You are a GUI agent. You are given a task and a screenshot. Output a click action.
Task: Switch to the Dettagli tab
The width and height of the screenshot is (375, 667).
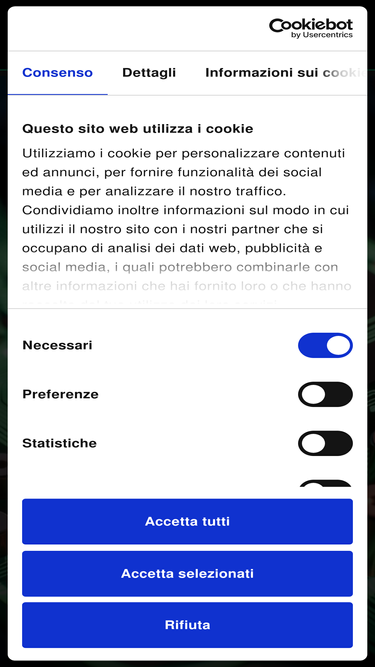click(x=149, y=73)
